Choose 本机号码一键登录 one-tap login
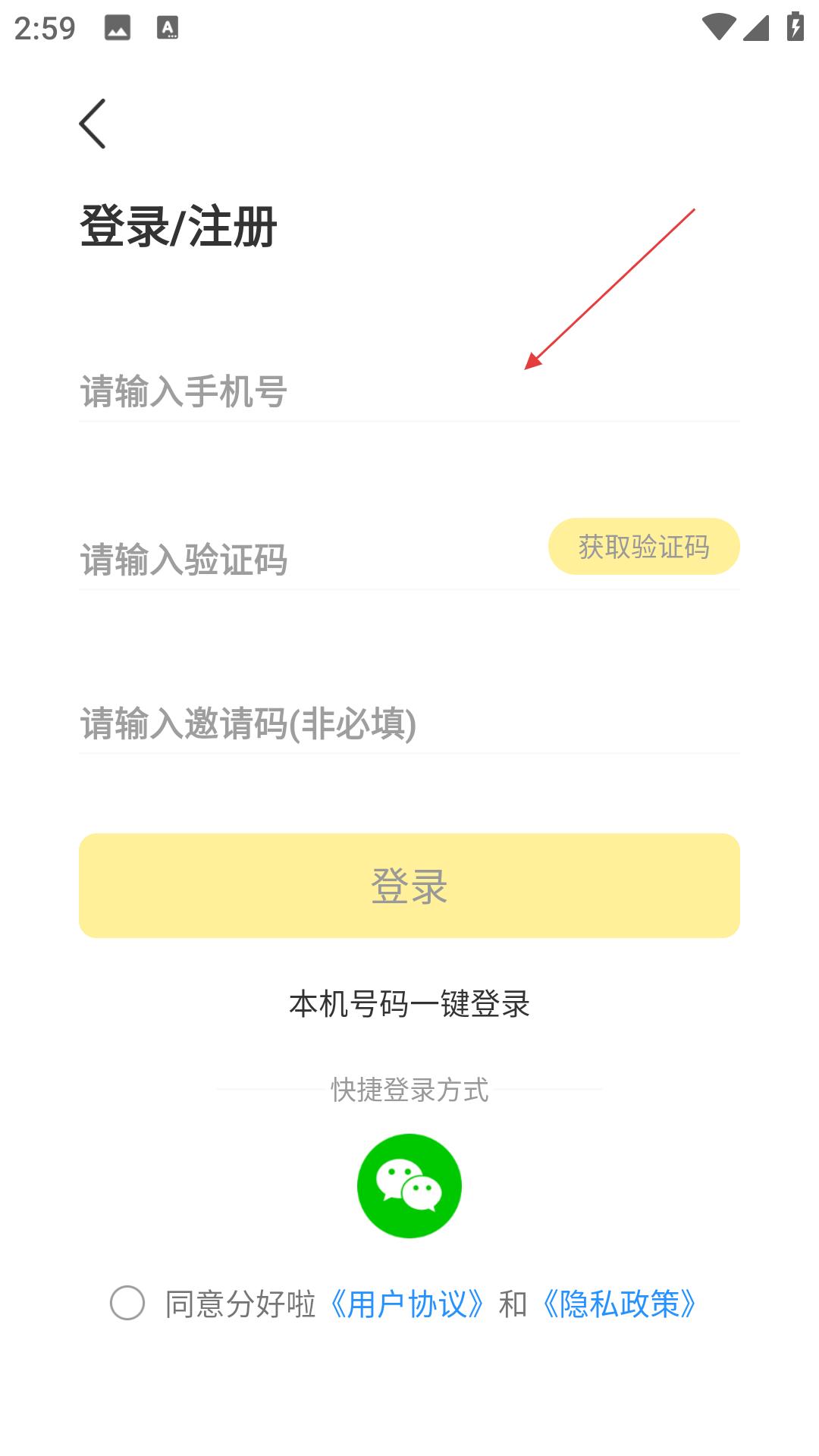Image resolution: width=819 pixels, height=1456 pixels. [x=409, y=1004]
